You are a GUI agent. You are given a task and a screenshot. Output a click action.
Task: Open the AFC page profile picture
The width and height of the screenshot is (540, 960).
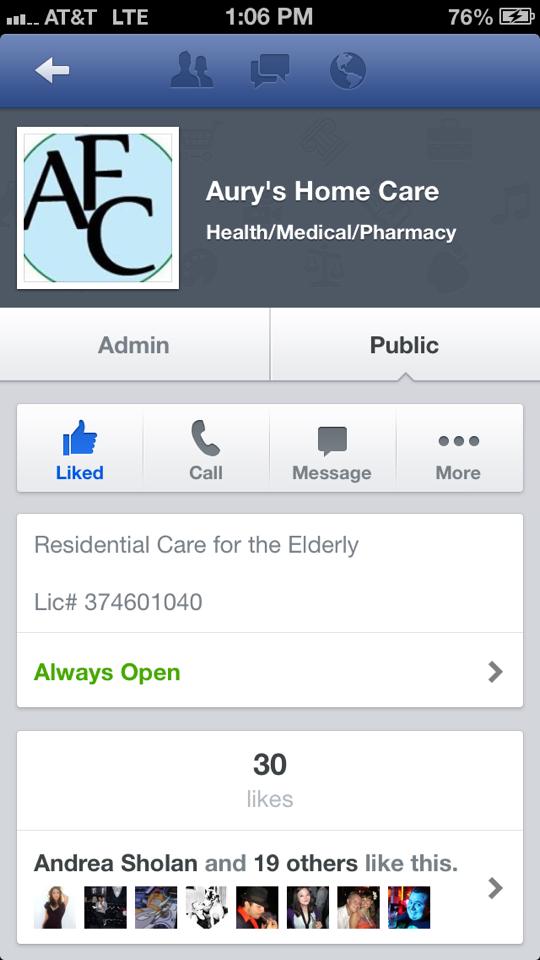[x=98, y=208]
